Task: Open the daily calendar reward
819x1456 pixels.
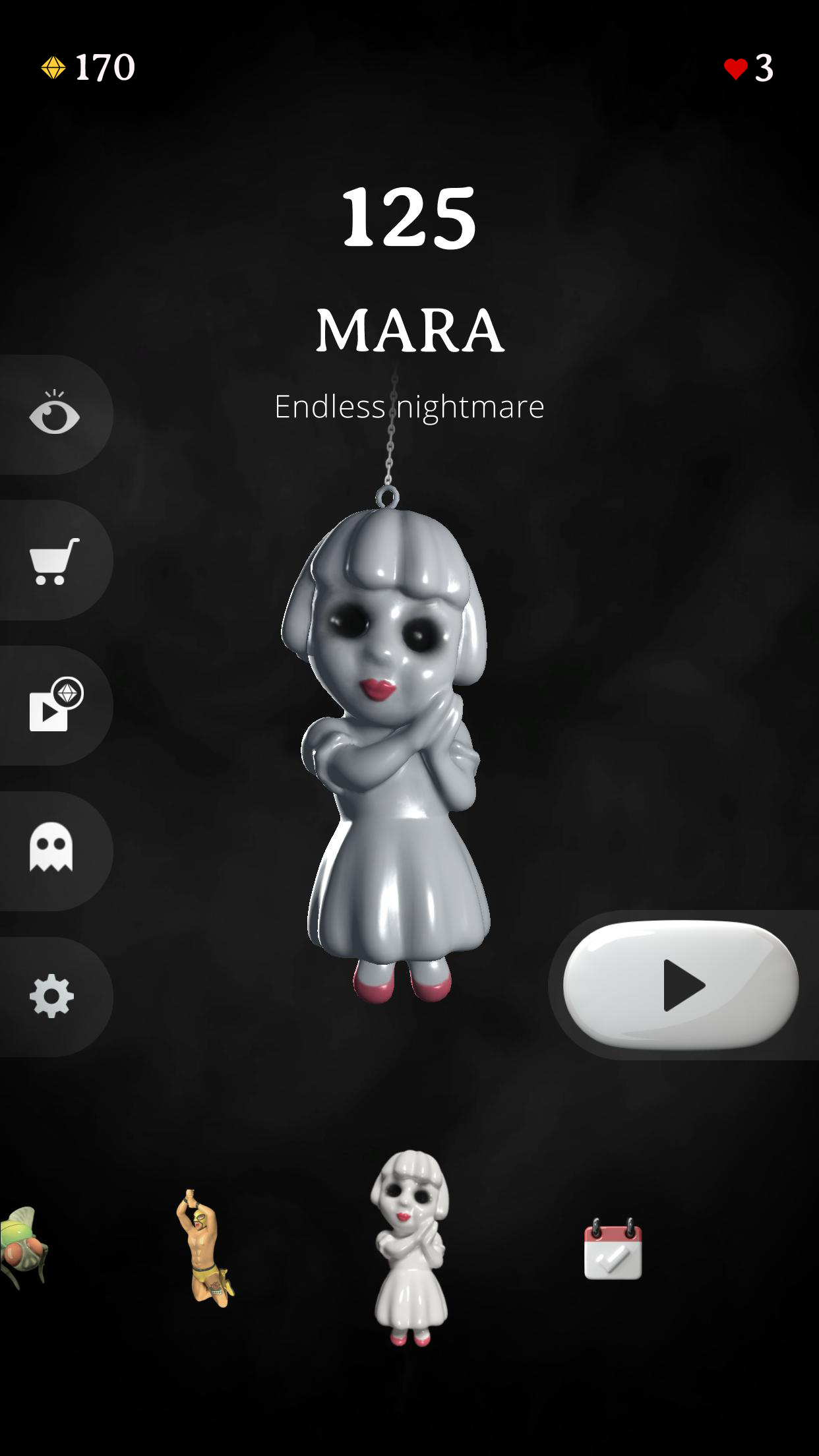Action: point(613,1250)
